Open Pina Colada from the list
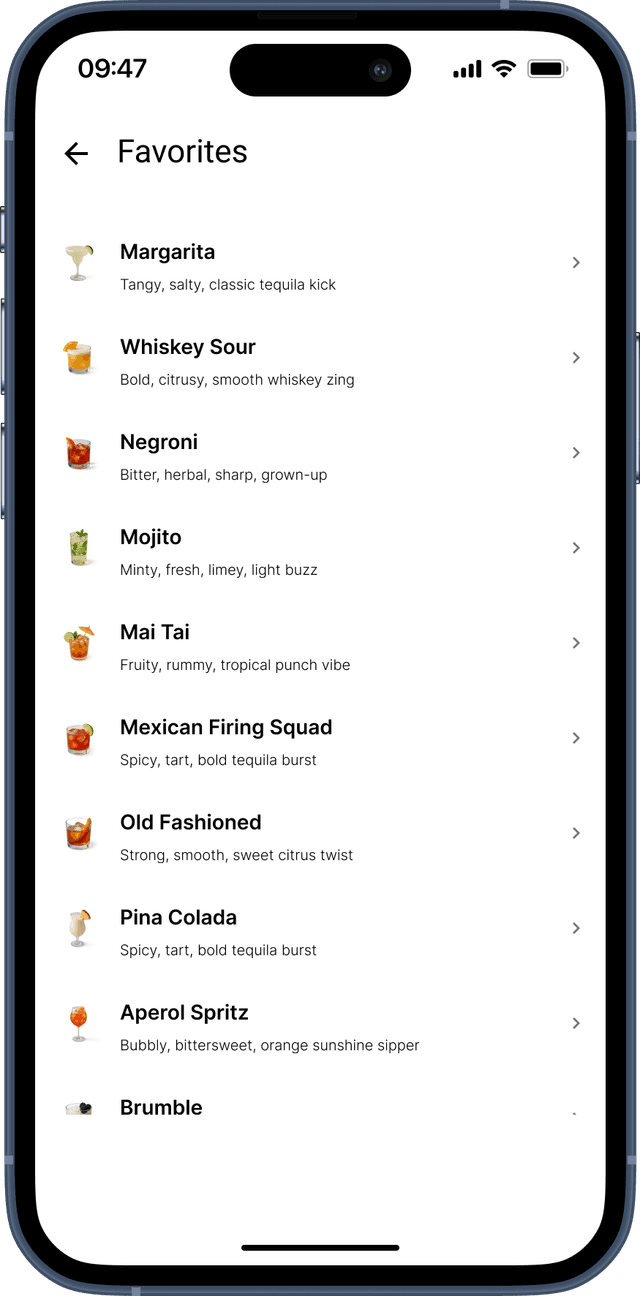The image size is (640, 1296). point(320,928)
